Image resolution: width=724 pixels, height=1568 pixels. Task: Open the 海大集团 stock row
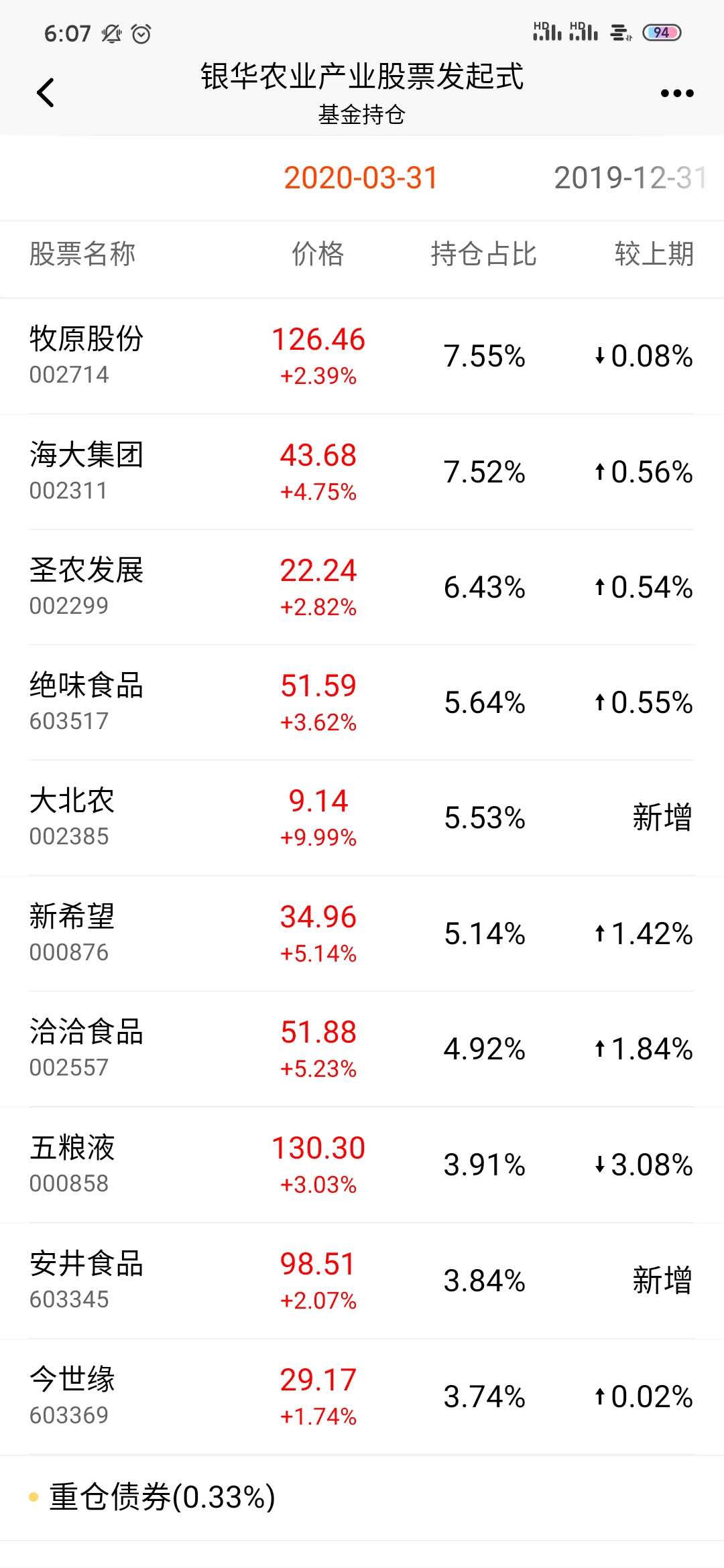[x=362, y=472]
